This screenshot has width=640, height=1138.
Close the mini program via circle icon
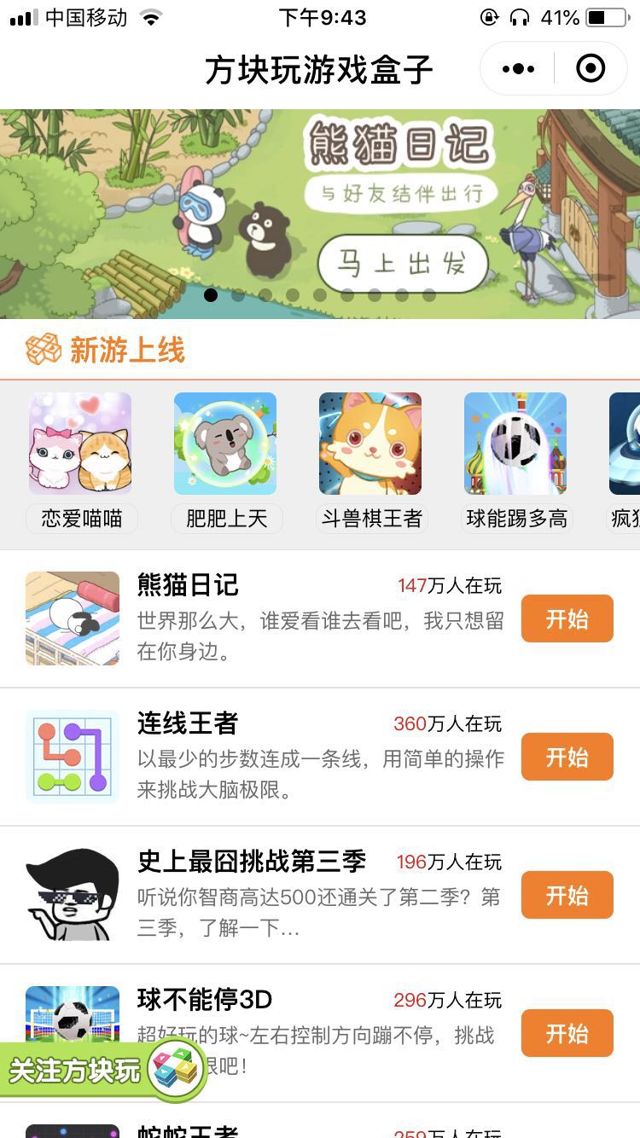[x=591, y=69]
